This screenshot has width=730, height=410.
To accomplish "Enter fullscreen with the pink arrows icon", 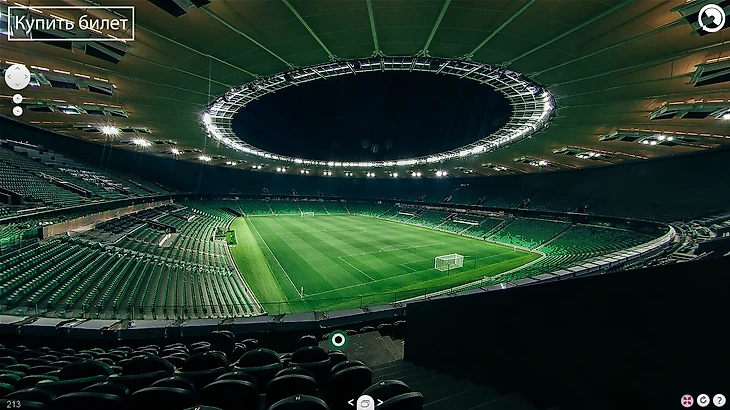I will (x=687, y=400).
